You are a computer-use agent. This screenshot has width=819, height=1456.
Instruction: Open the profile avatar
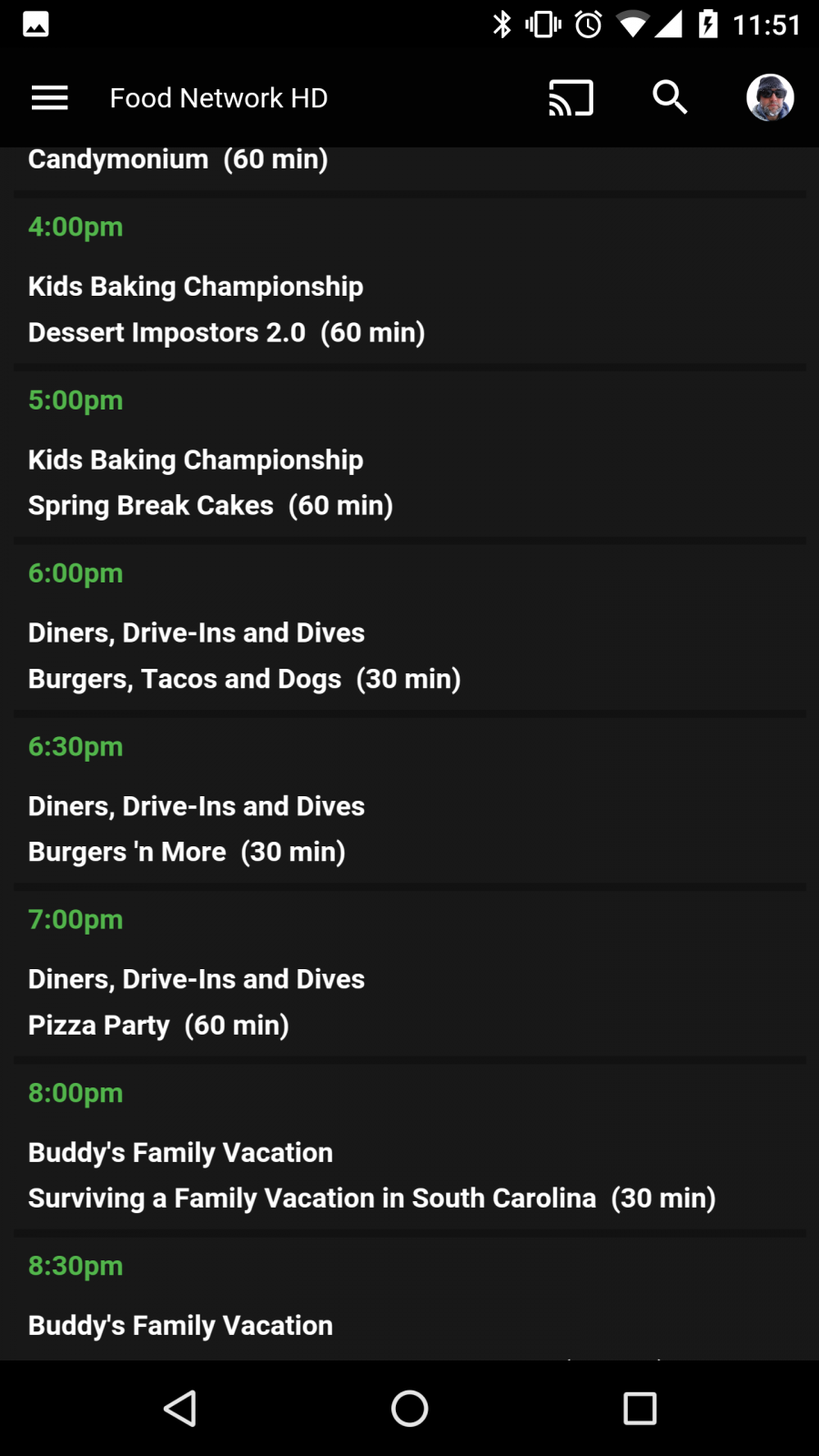[x=770, y=97]
